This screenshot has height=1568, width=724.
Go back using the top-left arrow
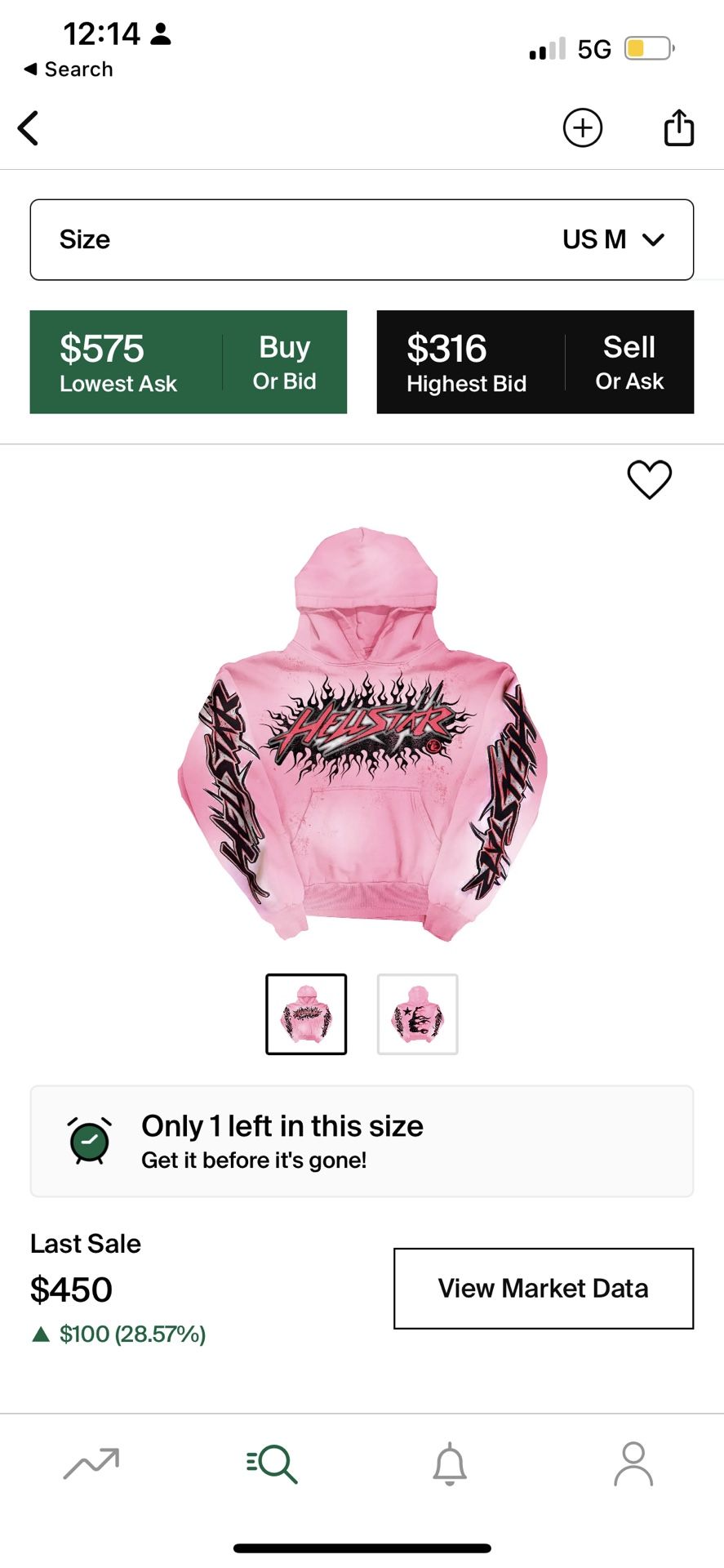29,128
